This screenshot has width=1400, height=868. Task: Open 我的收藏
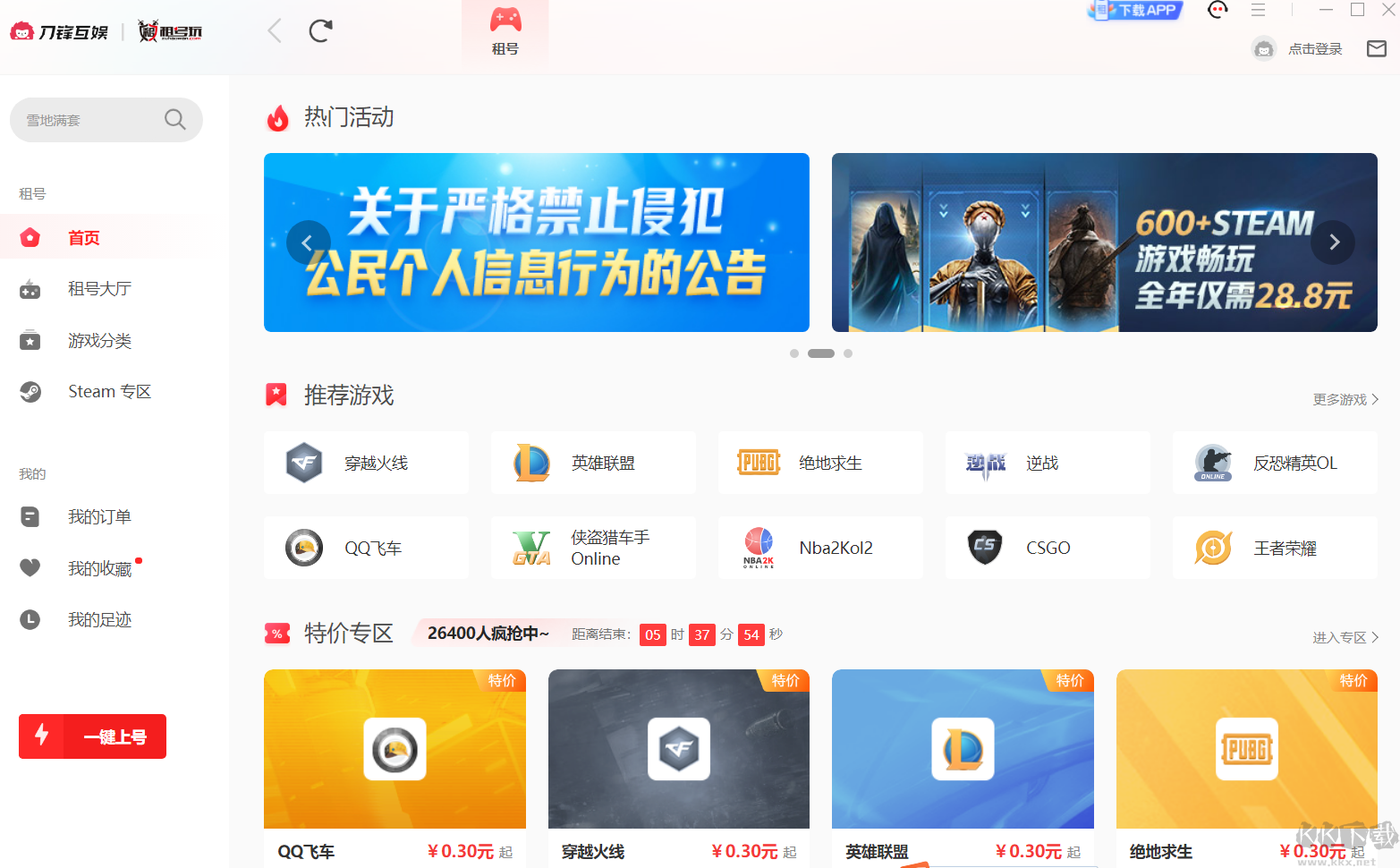pos(99,569)
